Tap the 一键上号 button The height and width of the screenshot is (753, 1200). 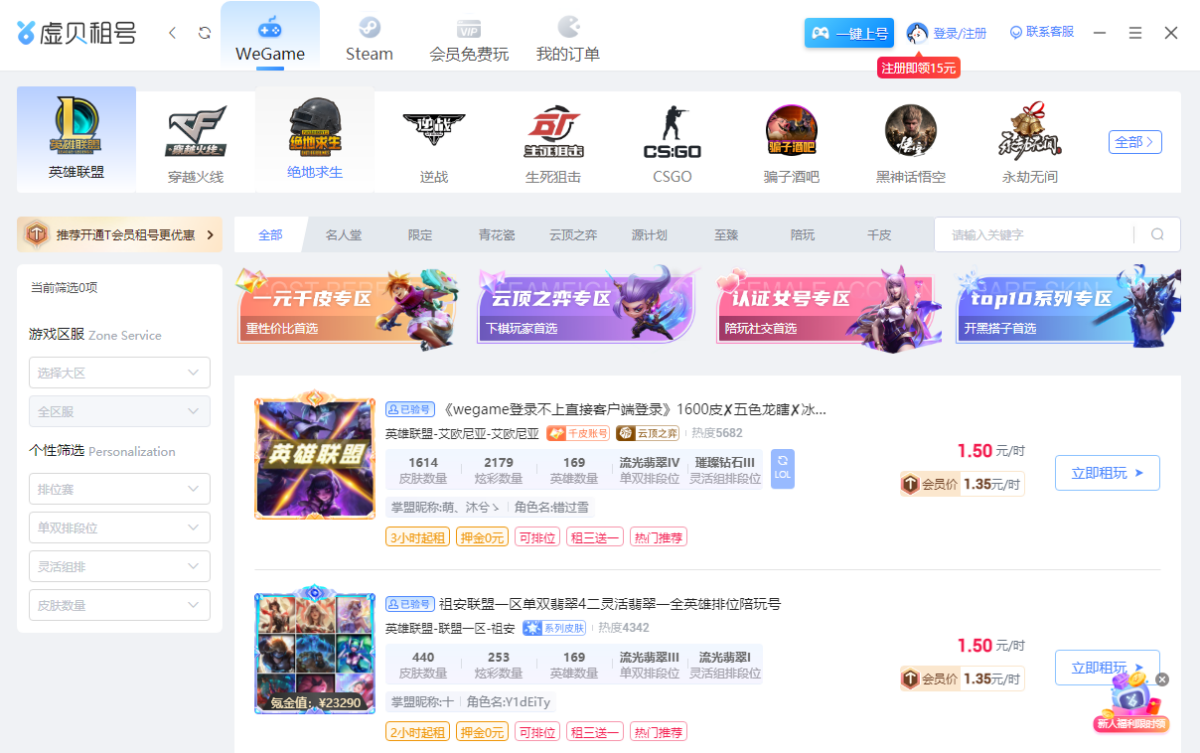pyautogui.click(x=849, y=33)
